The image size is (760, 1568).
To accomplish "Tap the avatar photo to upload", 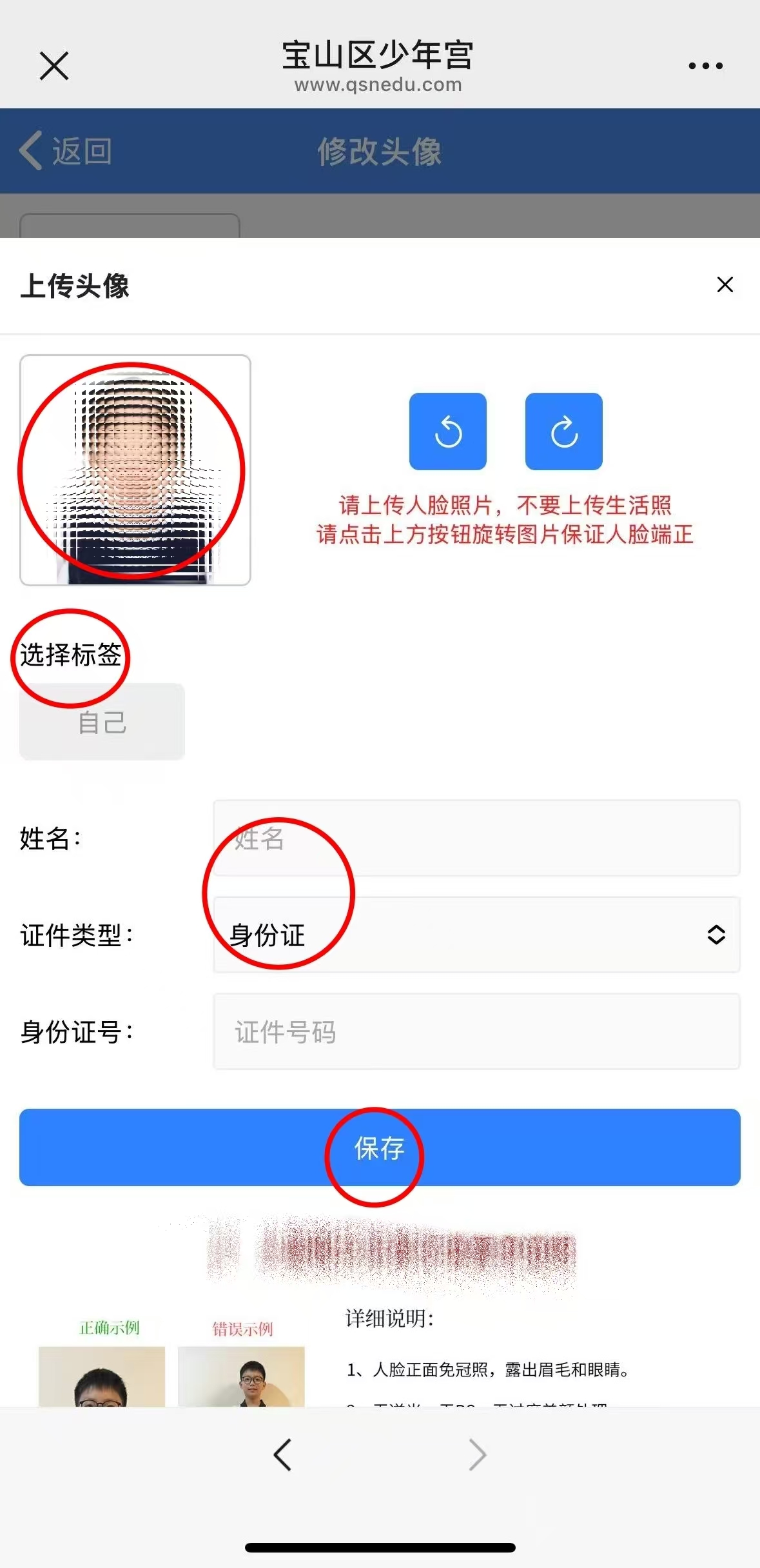I will (x=135, y=470).
